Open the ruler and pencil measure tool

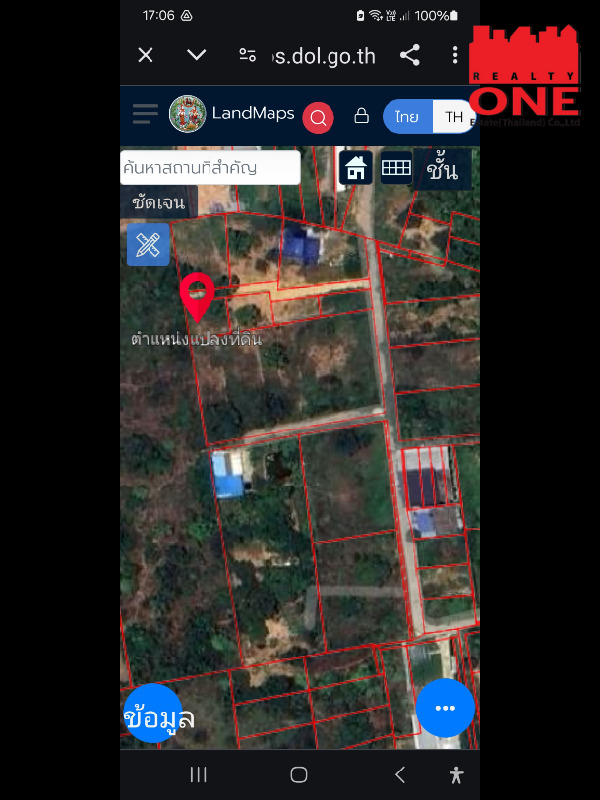148,244
